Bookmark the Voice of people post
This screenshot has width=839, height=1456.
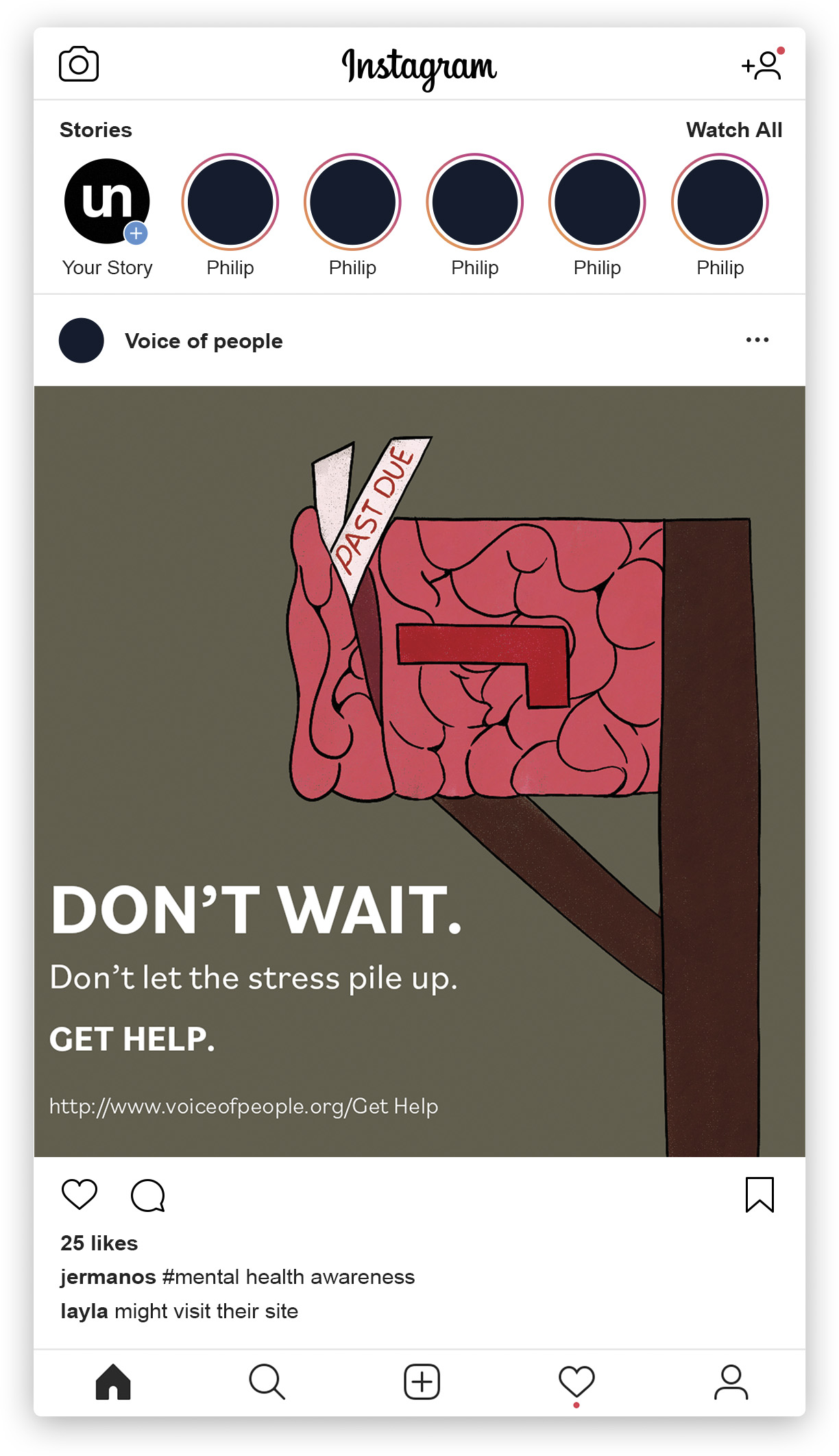point(759,1195)
